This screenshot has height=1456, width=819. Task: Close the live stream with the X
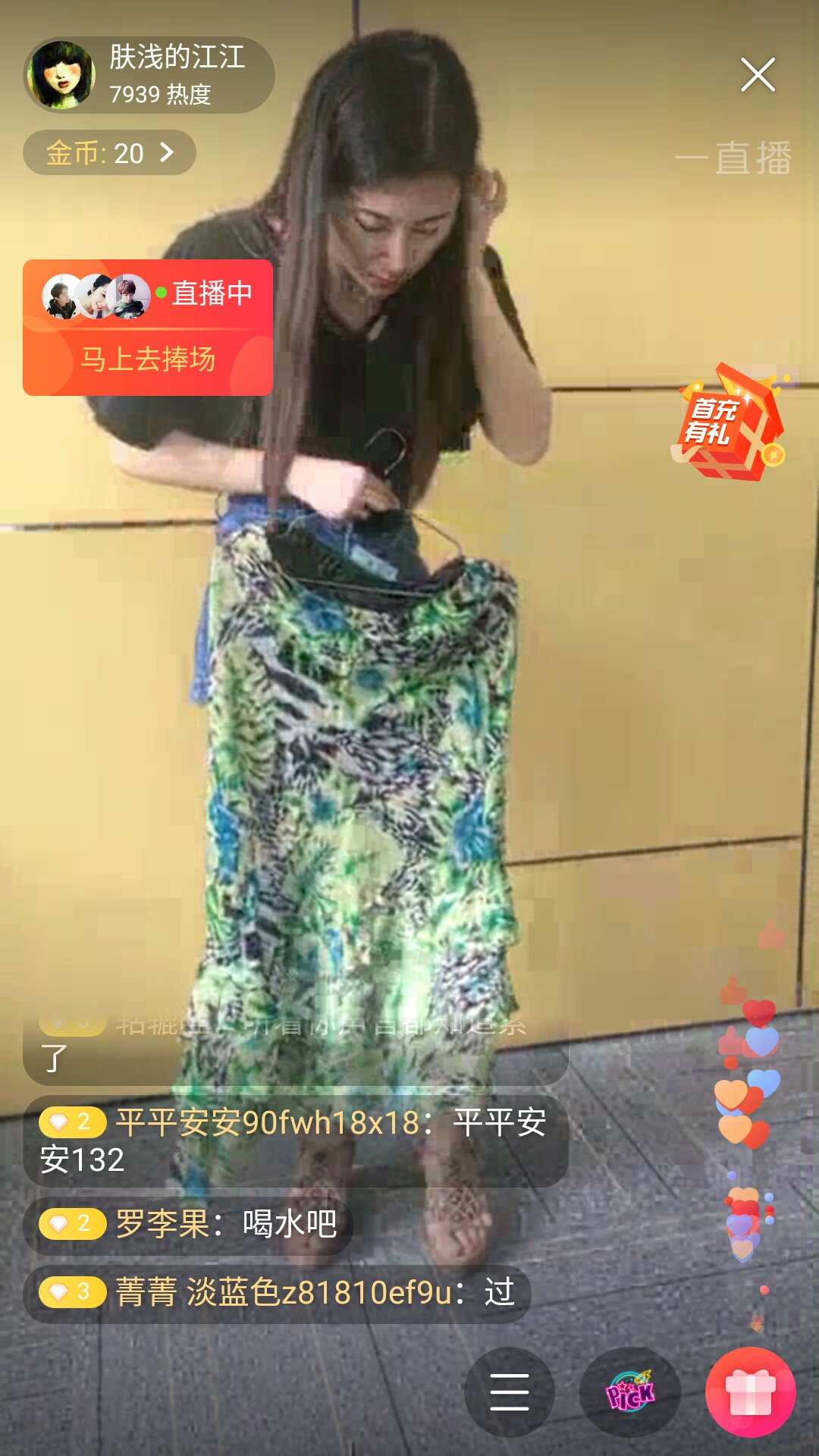[758, 74]
